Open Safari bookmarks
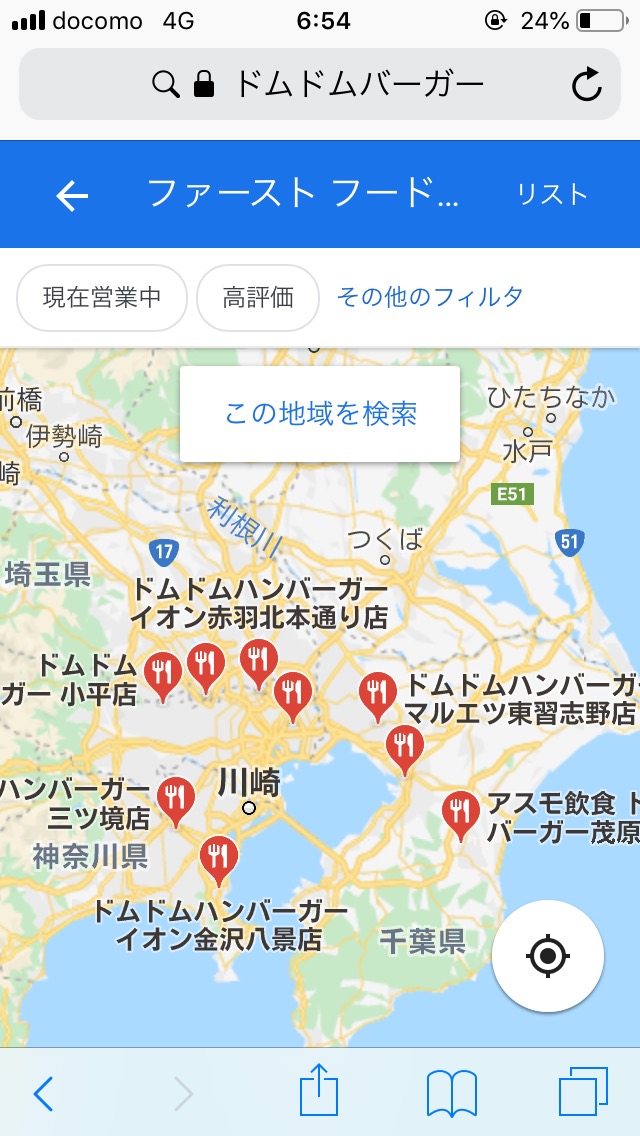The width and height of the screenshot is (640, 1136). [451, 1092]
